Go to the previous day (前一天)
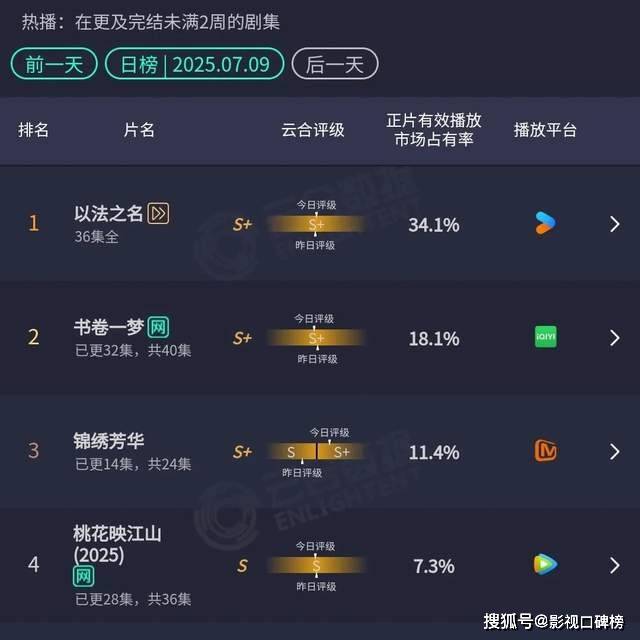This screenshot has height=640, width=640. (x=54, y=65)
